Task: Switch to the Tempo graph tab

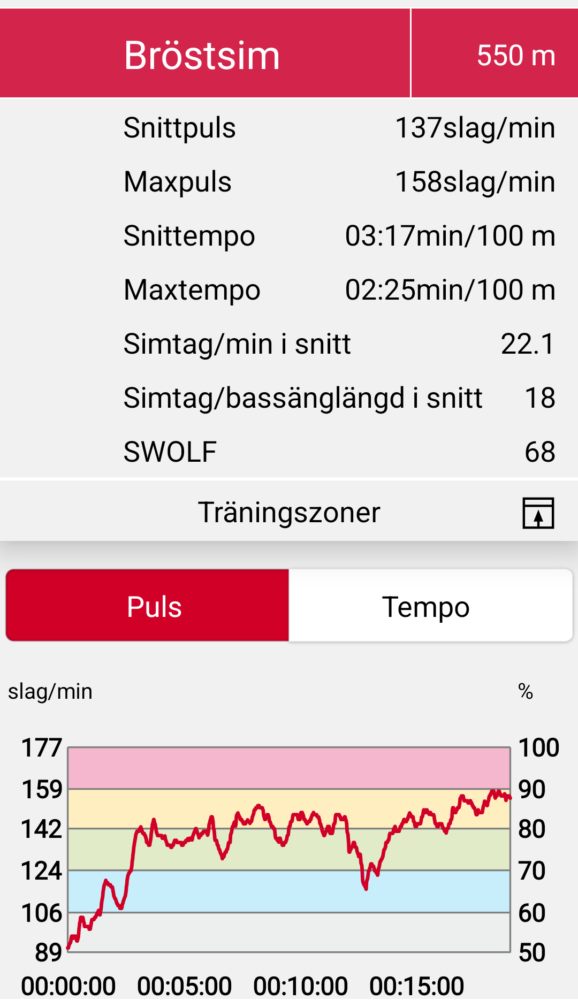Action: [x=431, y=606]
